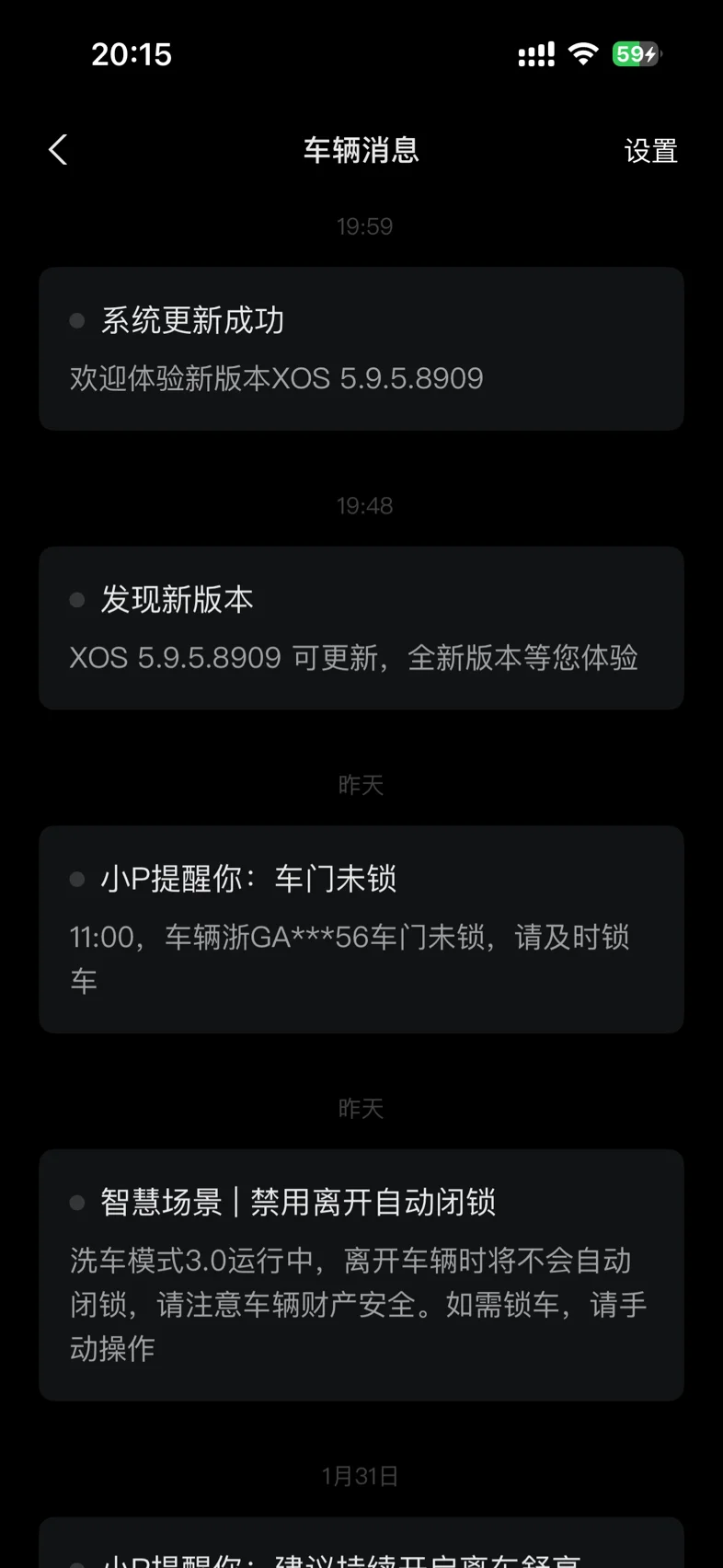
Task: Go back using the top-left arrow
Action: tap(58, 150)
